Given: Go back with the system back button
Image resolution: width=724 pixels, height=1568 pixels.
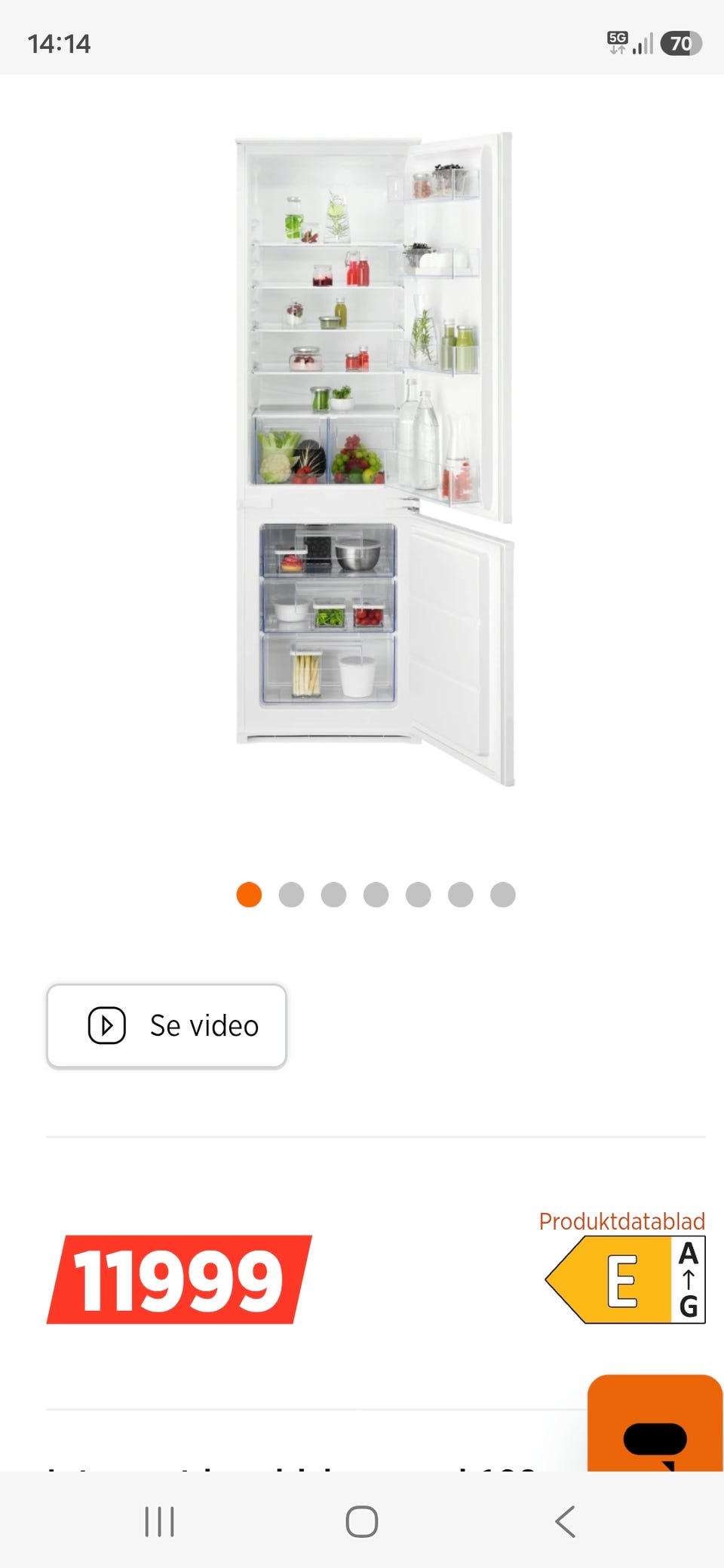Looking at the screenshot, I should tap(565, 1521).
